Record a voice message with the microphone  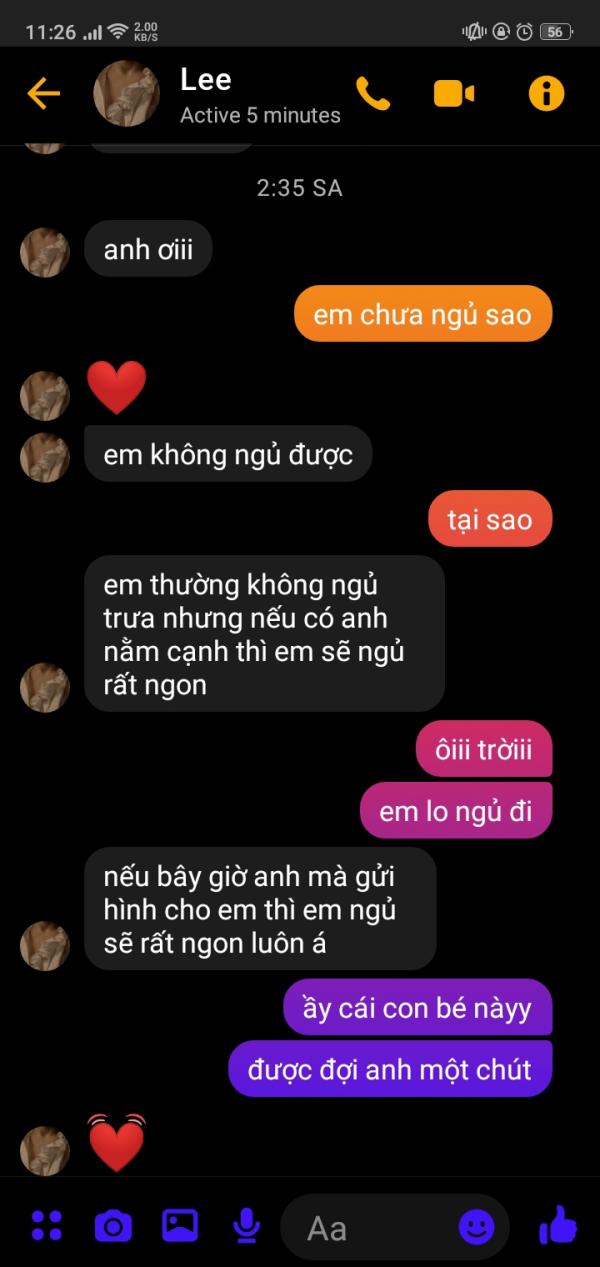click(x=245, y=1226)
